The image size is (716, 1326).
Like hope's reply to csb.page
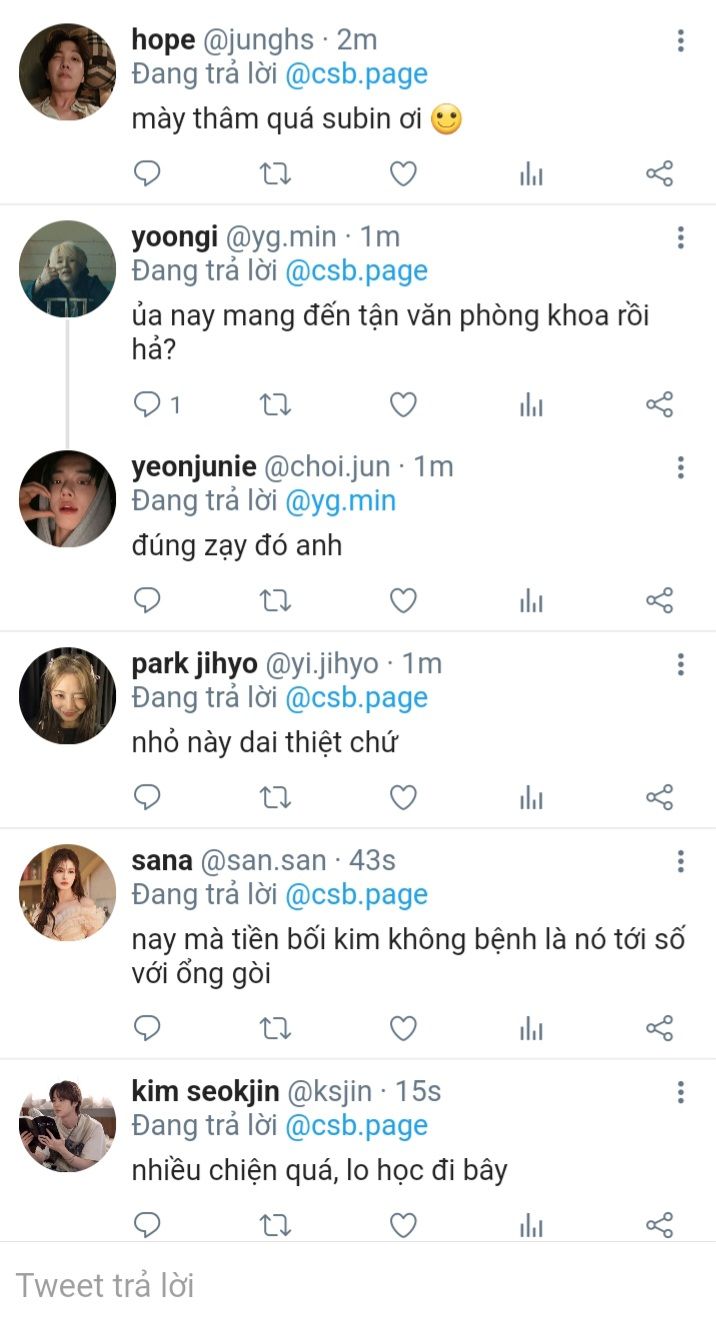pyautogui.click(x=403, y=174)
